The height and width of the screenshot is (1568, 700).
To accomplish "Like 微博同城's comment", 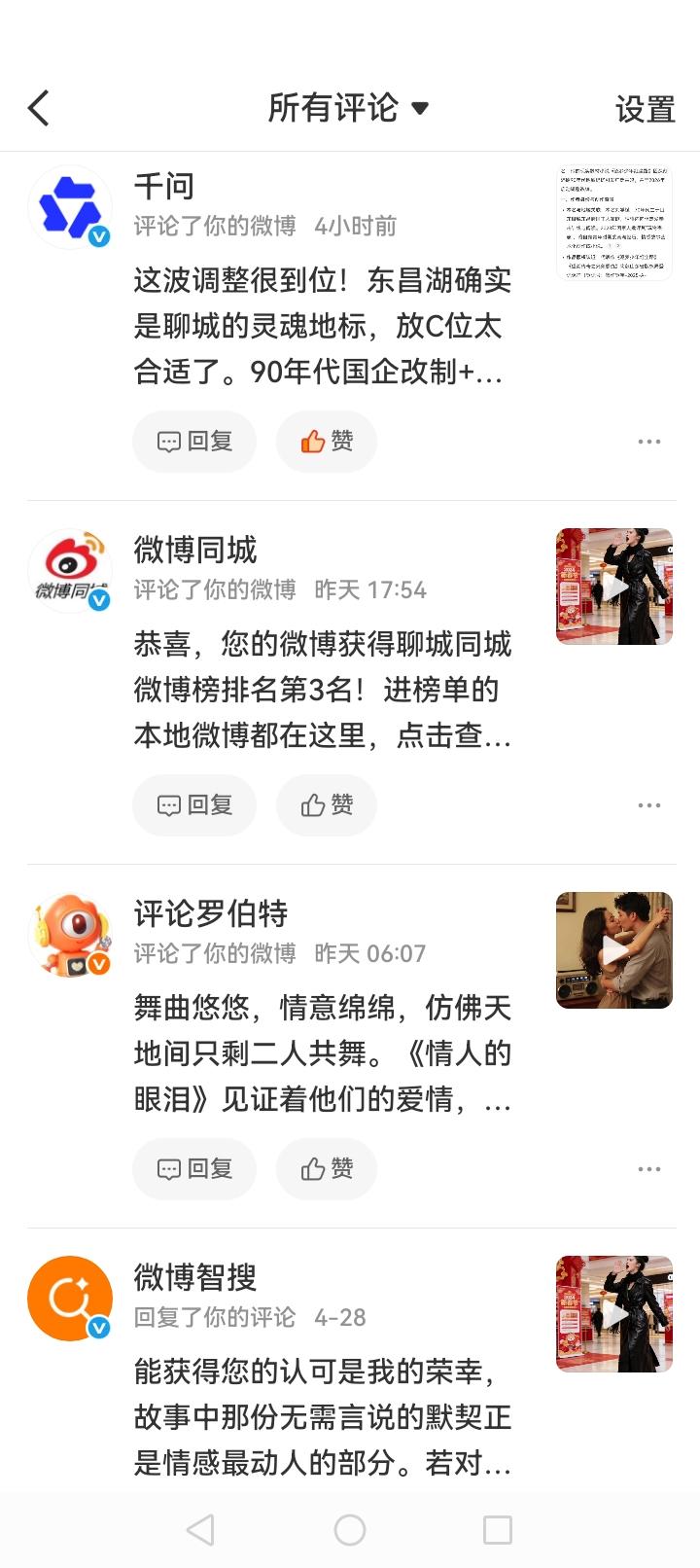I will click(x=326, y=804).
